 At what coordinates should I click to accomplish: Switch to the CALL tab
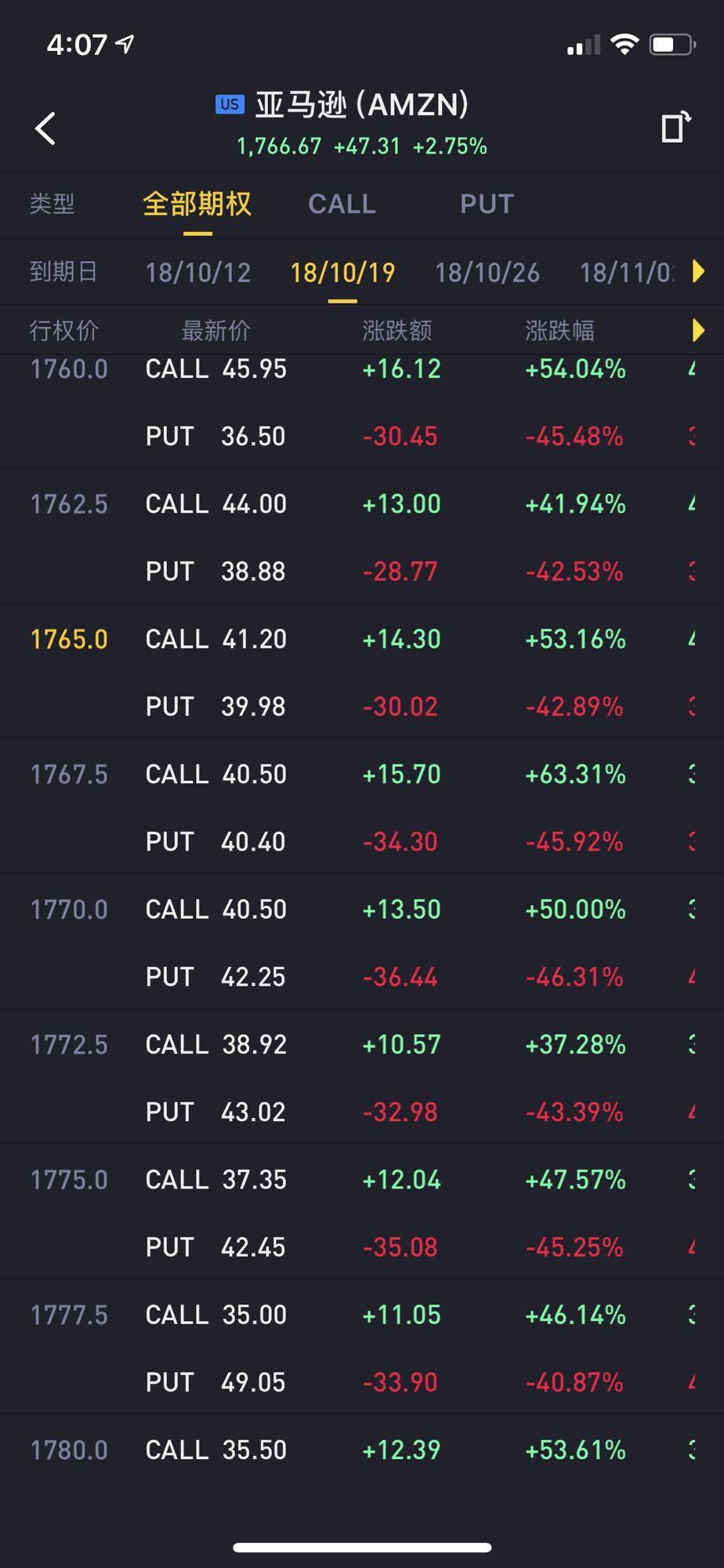(x=342, y=204)
